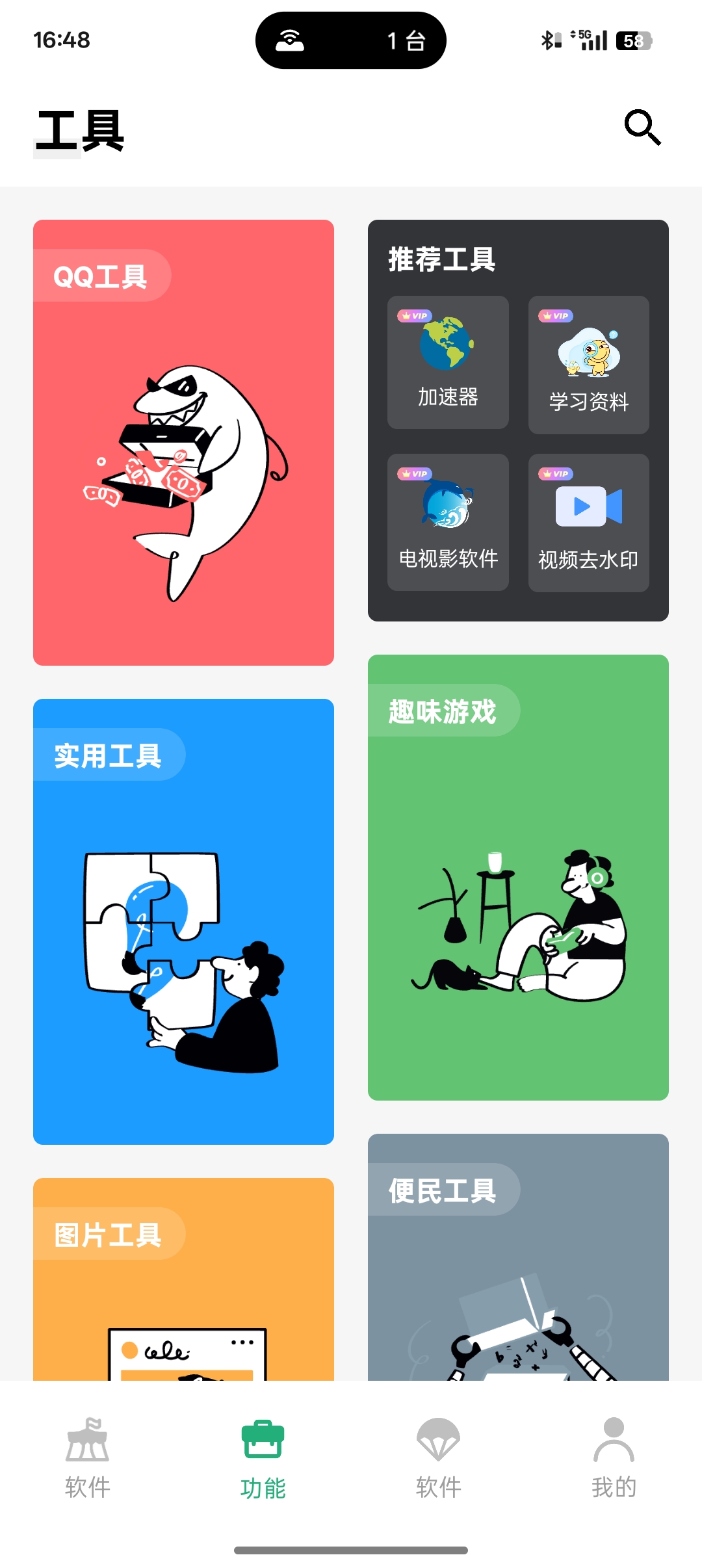The width and height of the screenshot is (702, 1568).
Task: Open the 电视影软件 tool
Action: (448, 522)
